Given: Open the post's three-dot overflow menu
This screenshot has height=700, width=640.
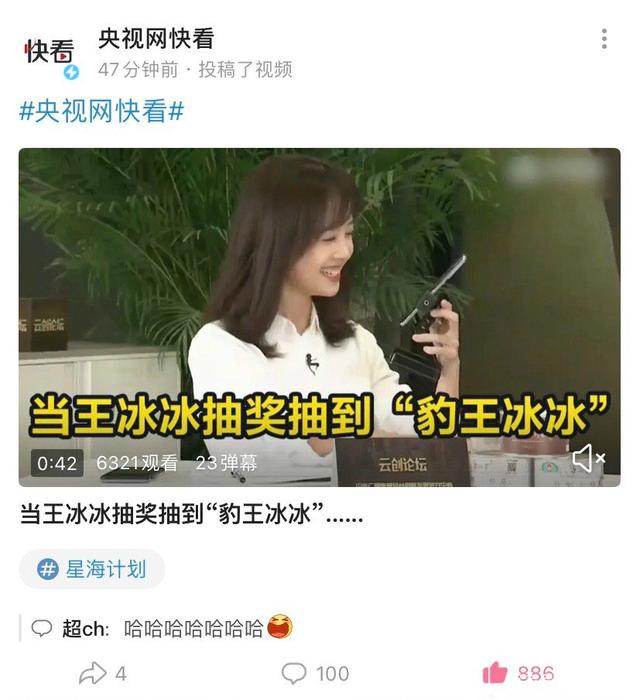Looking at the screenshot, I should [x=604, y=39].
